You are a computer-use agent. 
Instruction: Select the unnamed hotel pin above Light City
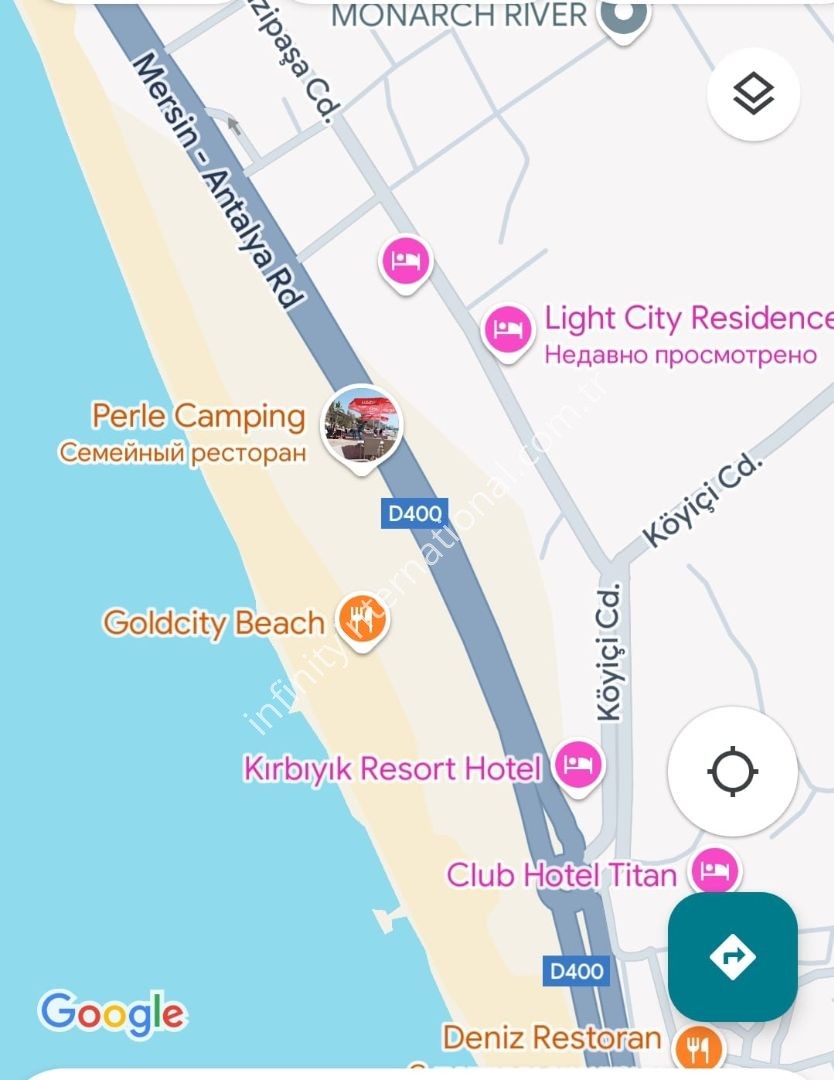click(405, 262)
